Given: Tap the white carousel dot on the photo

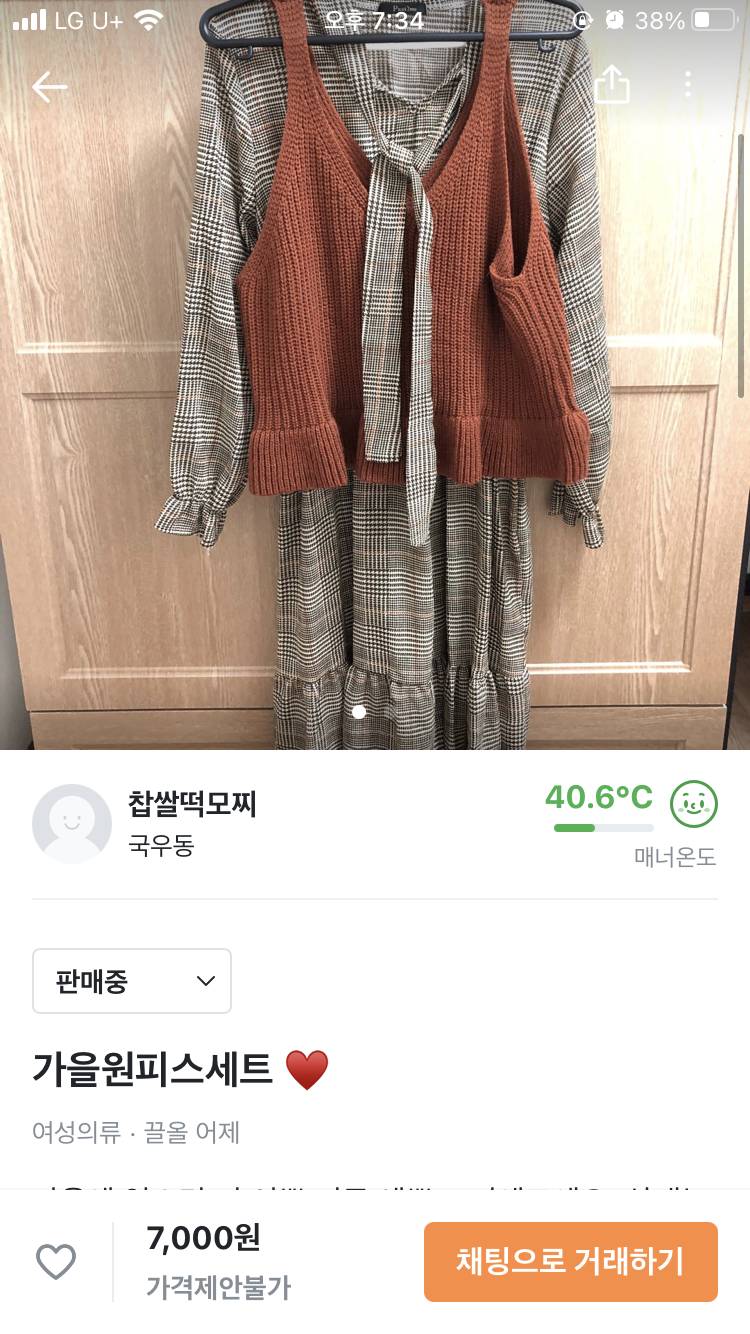Looking at the screenshot, I should click(x=357, y=712).
